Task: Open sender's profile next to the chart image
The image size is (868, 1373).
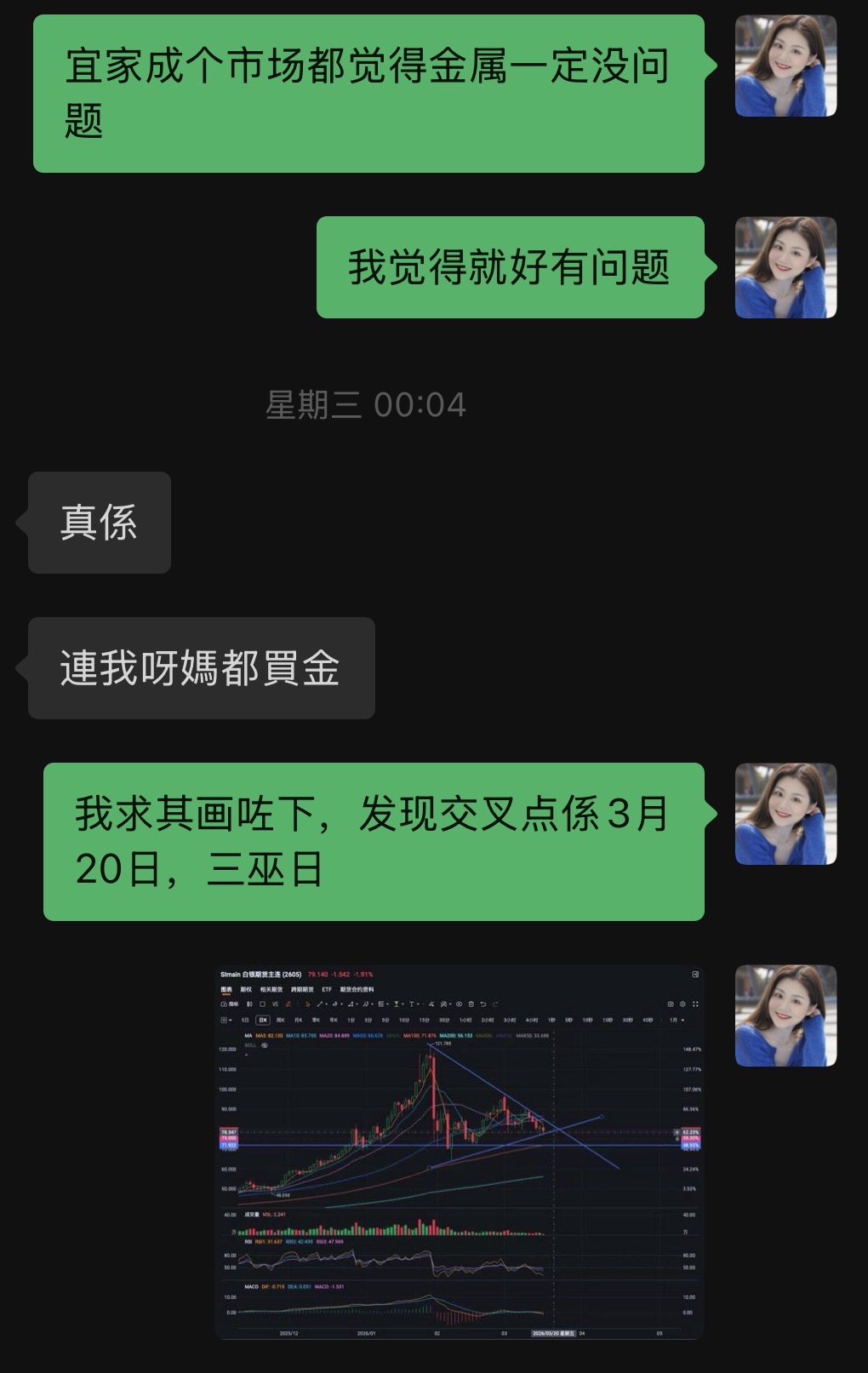Action: tap(785, 1015)
